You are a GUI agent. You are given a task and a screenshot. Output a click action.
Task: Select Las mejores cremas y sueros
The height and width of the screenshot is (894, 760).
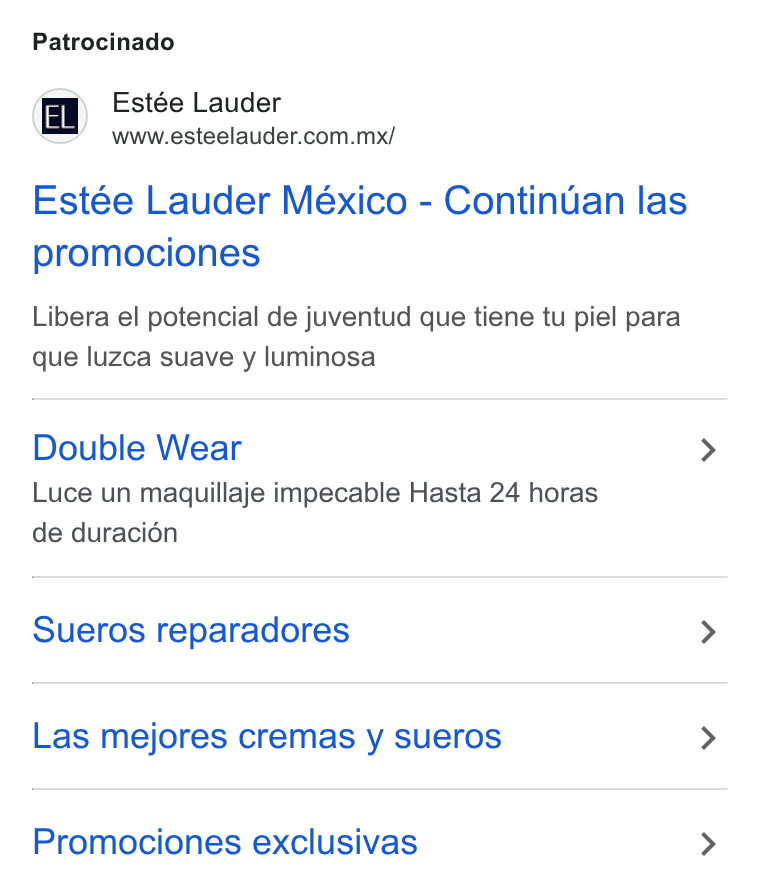380,736
